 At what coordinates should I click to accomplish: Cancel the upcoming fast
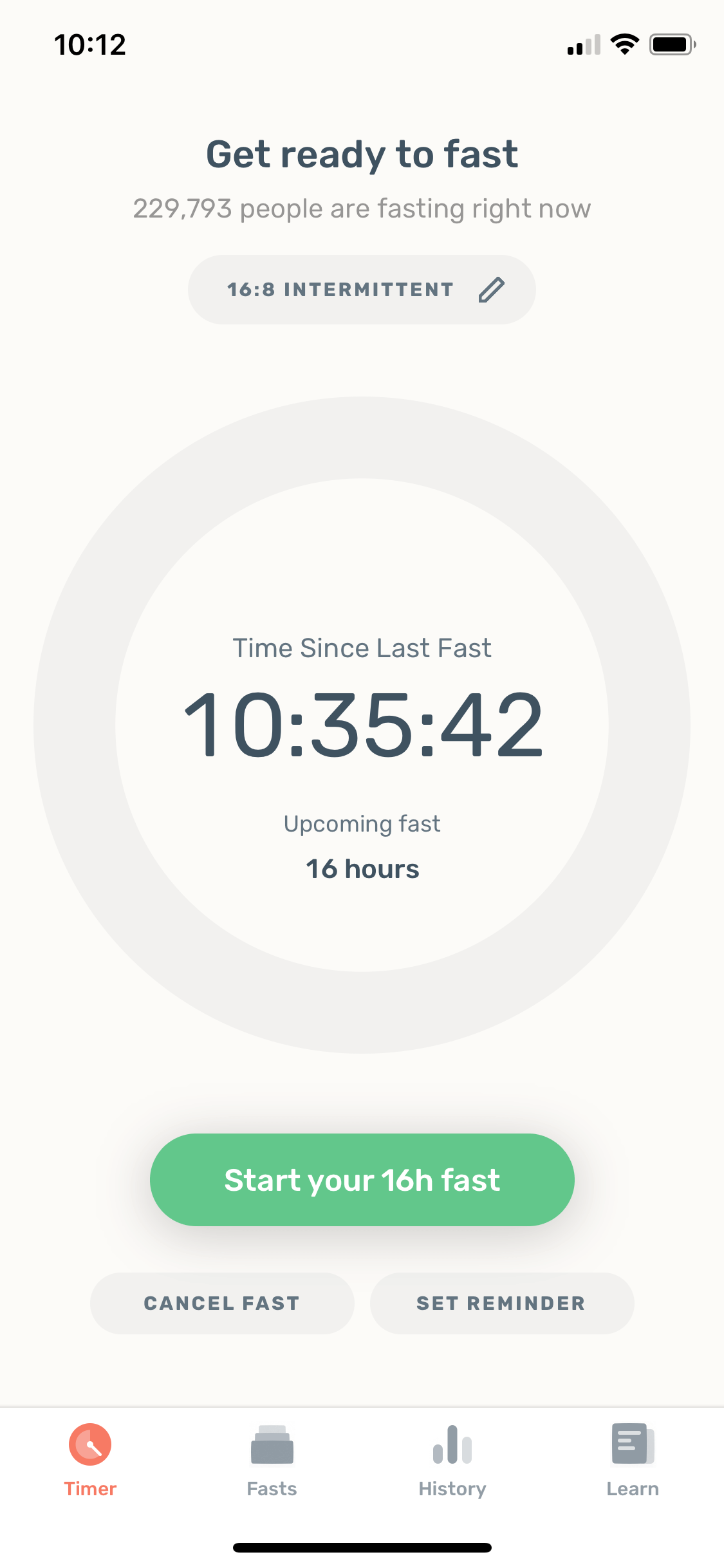(x=222, y=1303)
